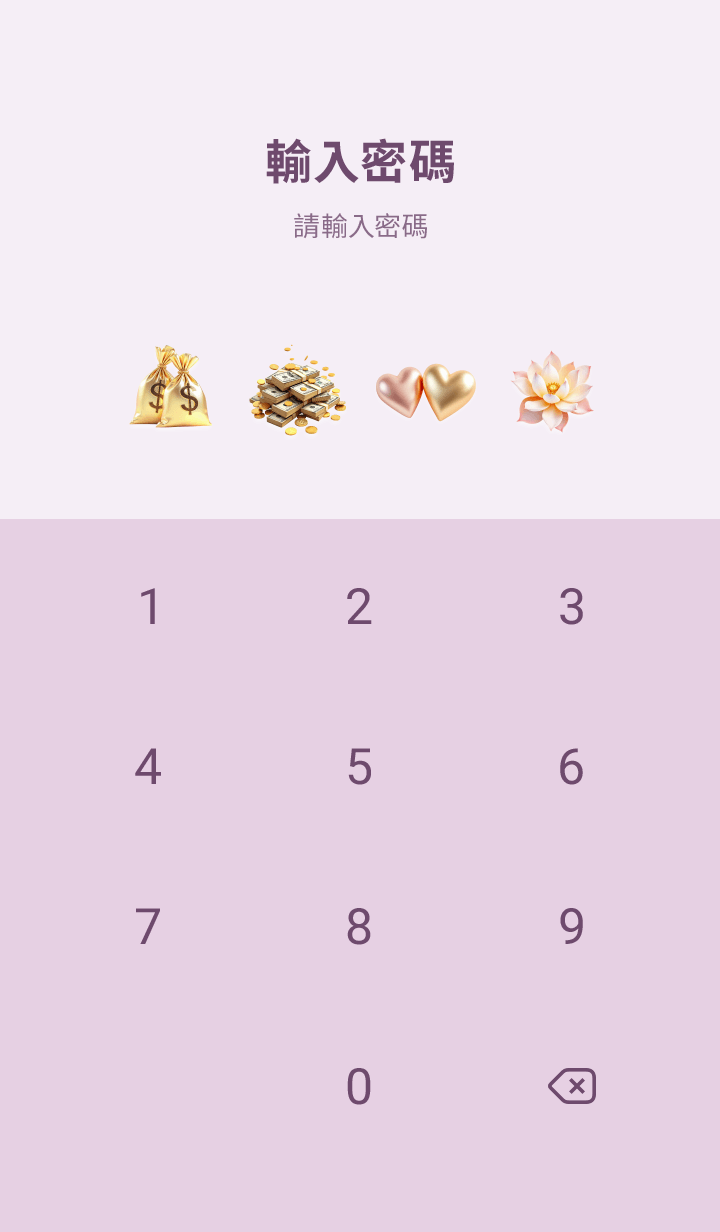This screenshot has width=720, height=1232.
Task: Choose the number 6 key
Action: pyautogui.click(x=571, y=767)
